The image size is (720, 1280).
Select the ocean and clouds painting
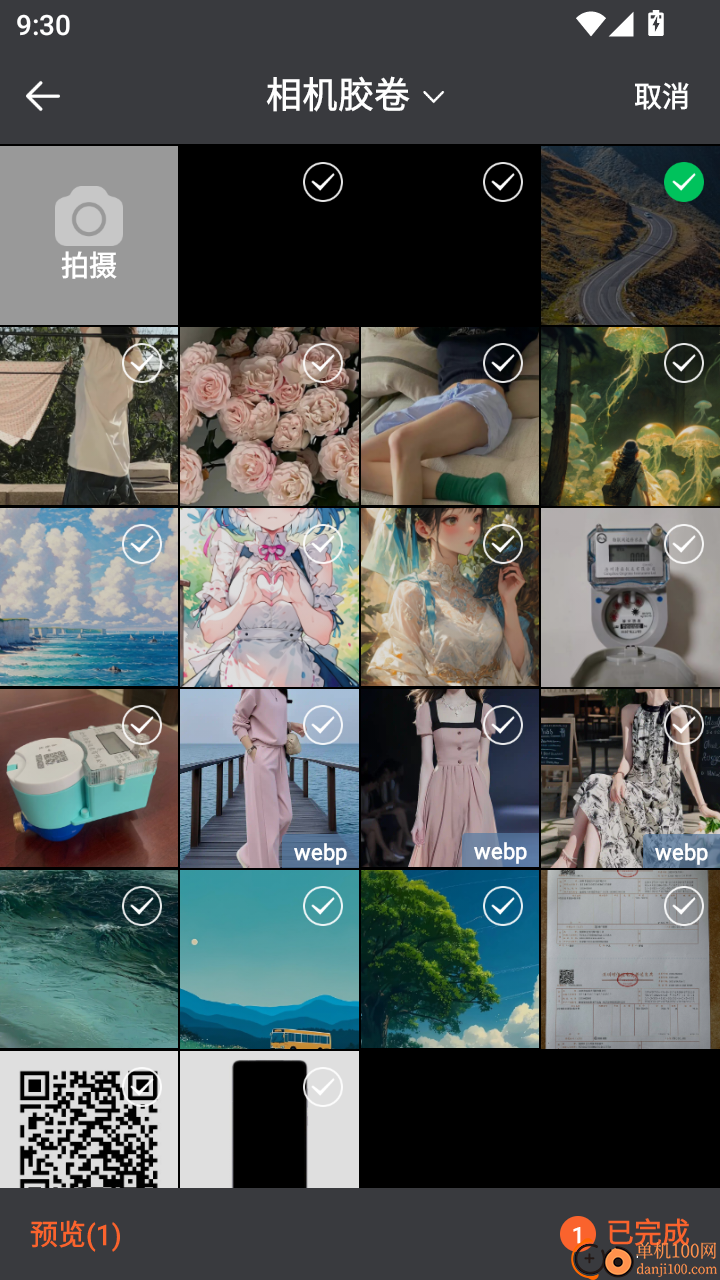[142, 544]
